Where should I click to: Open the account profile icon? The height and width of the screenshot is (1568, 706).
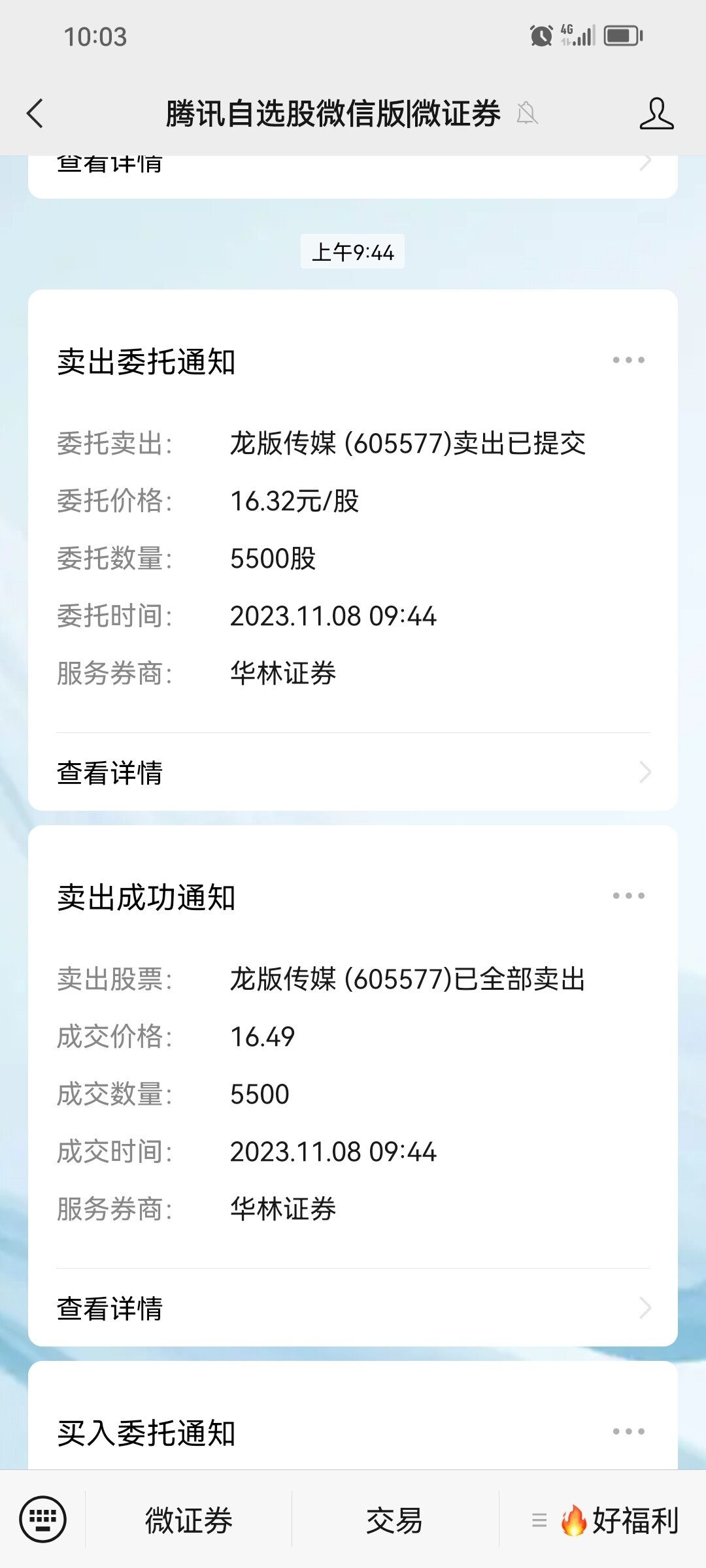pyautogui.click(x=656, y=114)
